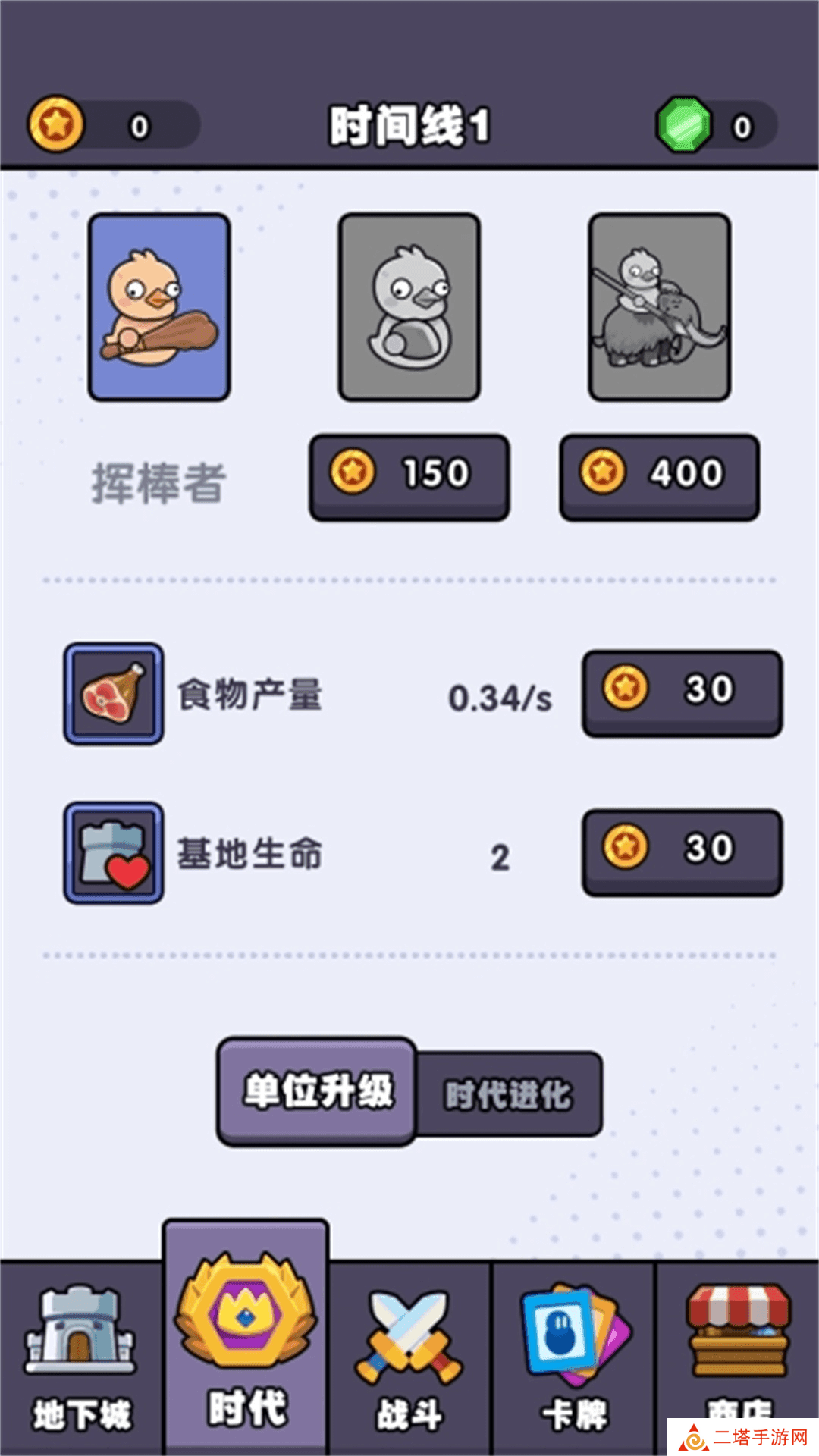The height and width of the screenshot is (1456, 819).
Task: Open the 卡牌 tab
Action: pos(574,1357)
